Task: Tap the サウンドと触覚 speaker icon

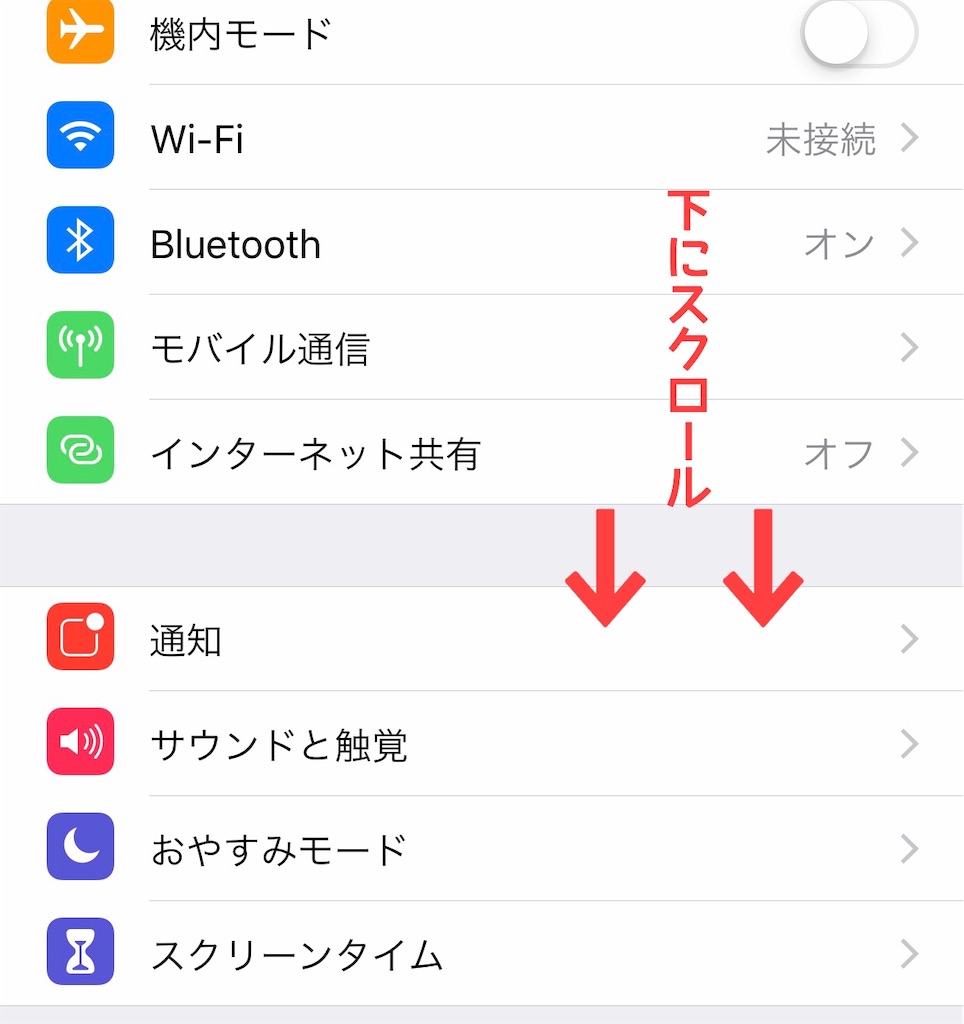Action: [x=80, y=744]
